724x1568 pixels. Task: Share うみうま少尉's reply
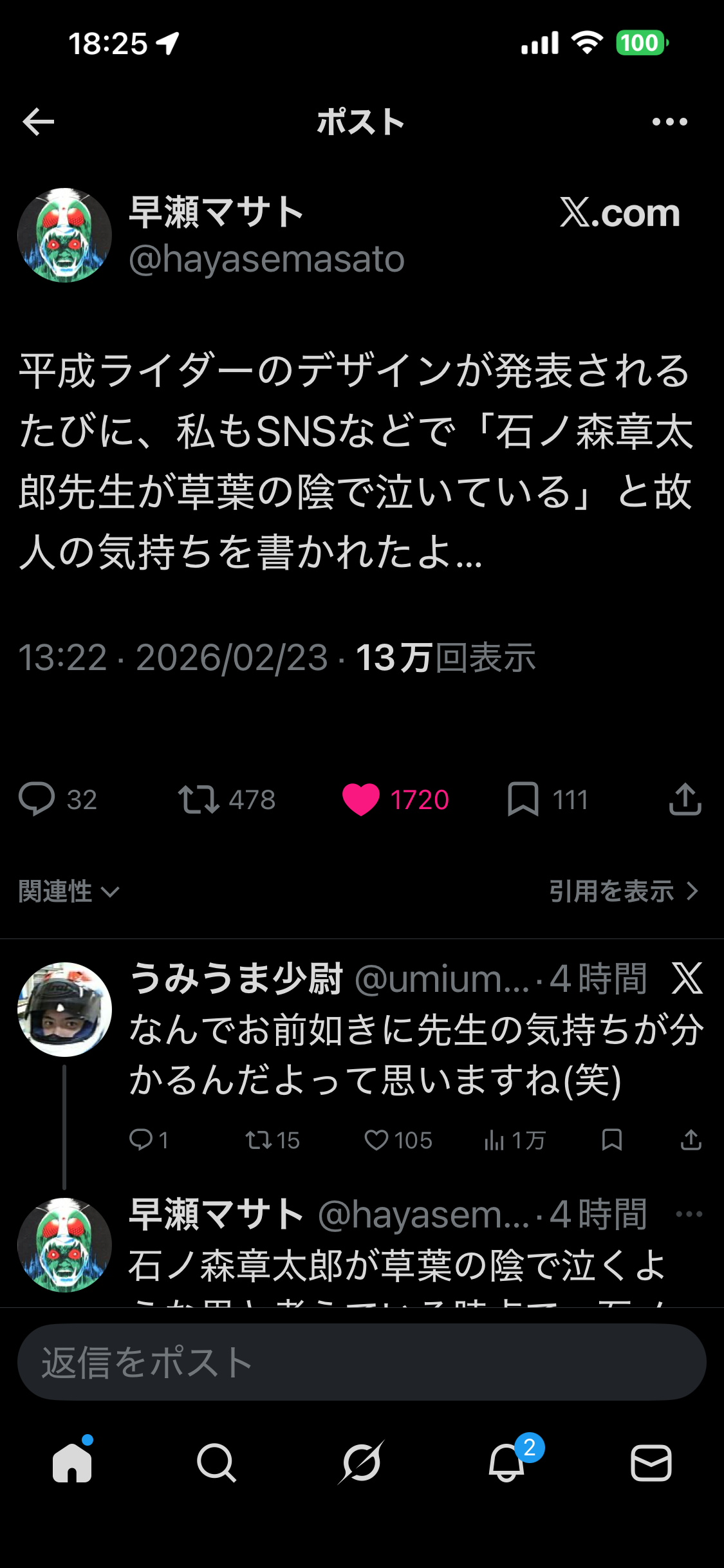691,1140
